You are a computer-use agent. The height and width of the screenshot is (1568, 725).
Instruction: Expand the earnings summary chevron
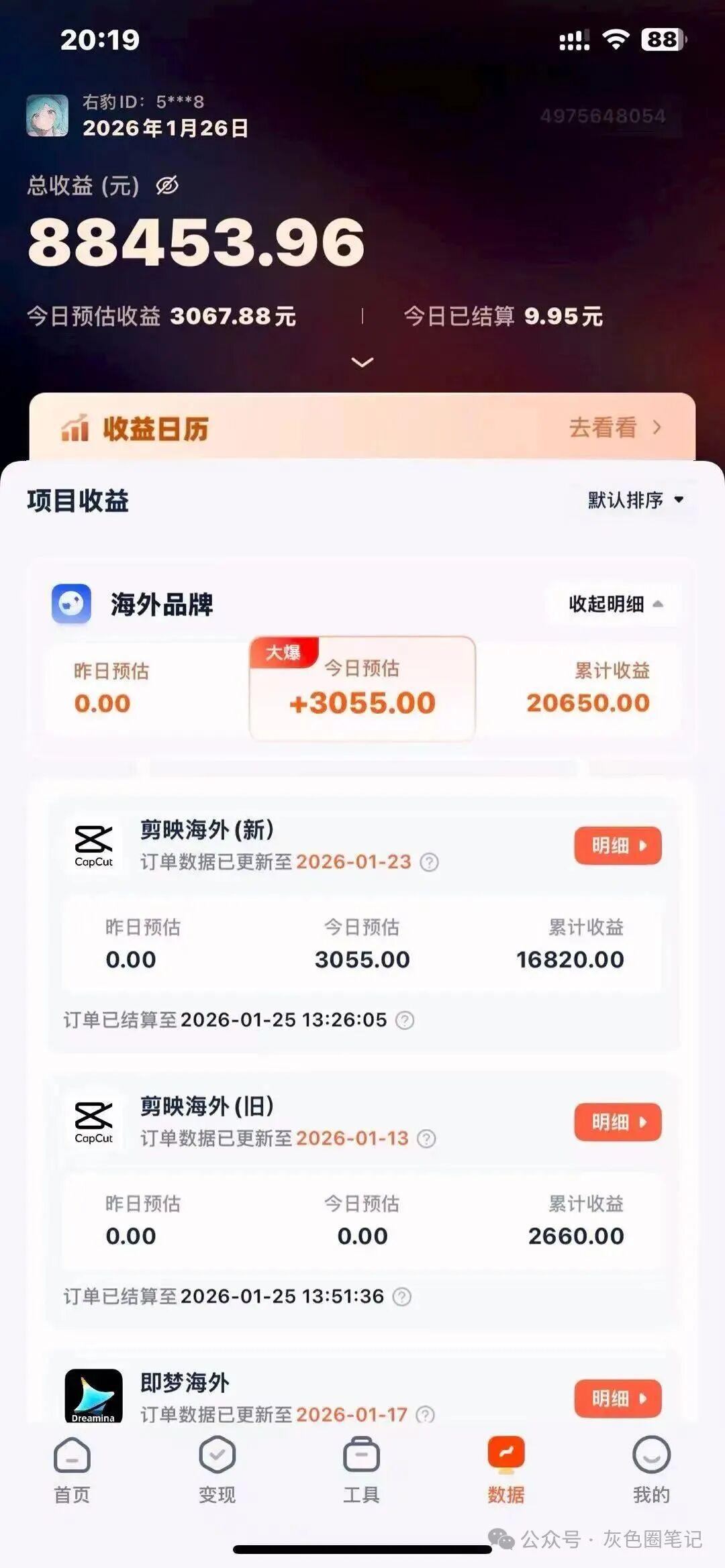362,362
